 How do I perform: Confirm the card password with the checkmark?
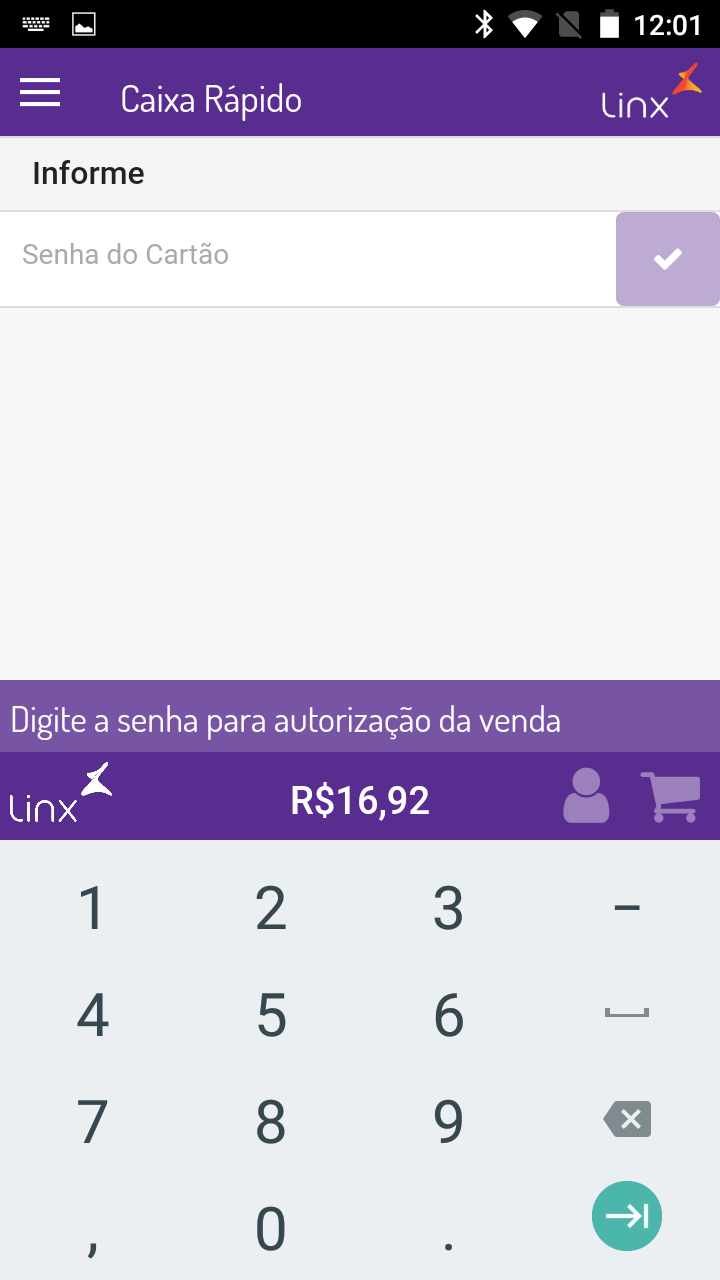(x=667, y=259)
